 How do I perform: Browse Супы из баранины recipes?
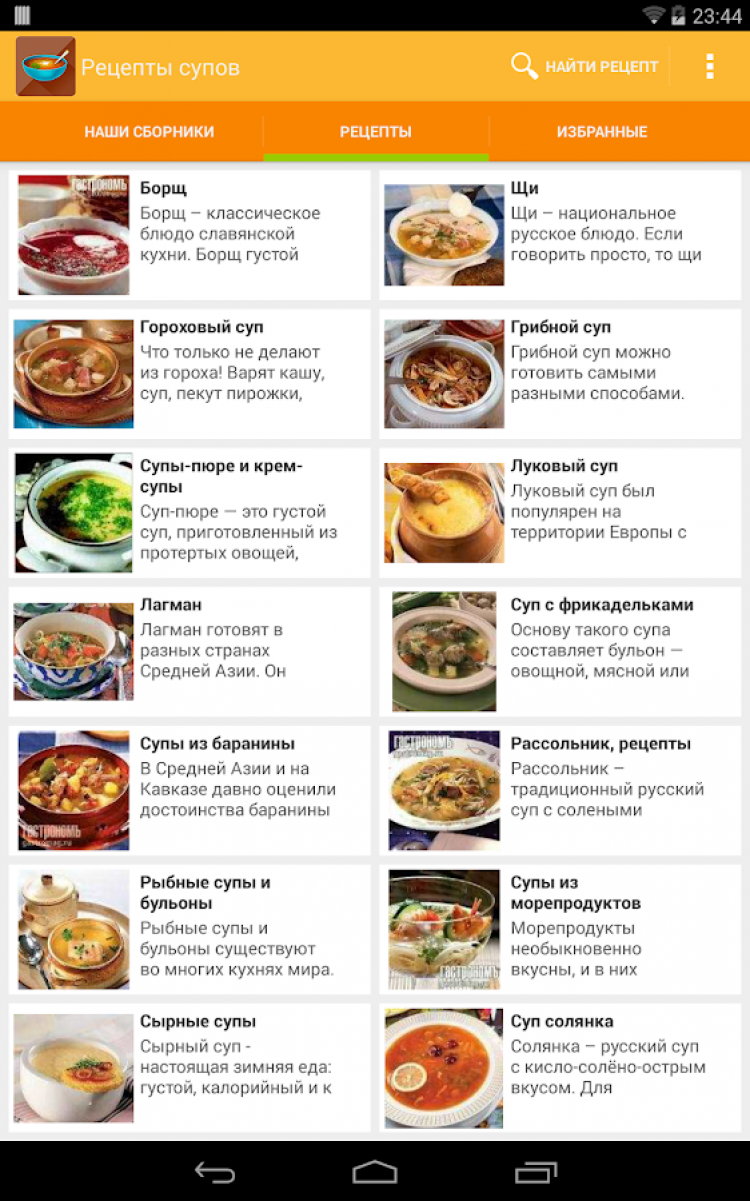coord(189,791)
